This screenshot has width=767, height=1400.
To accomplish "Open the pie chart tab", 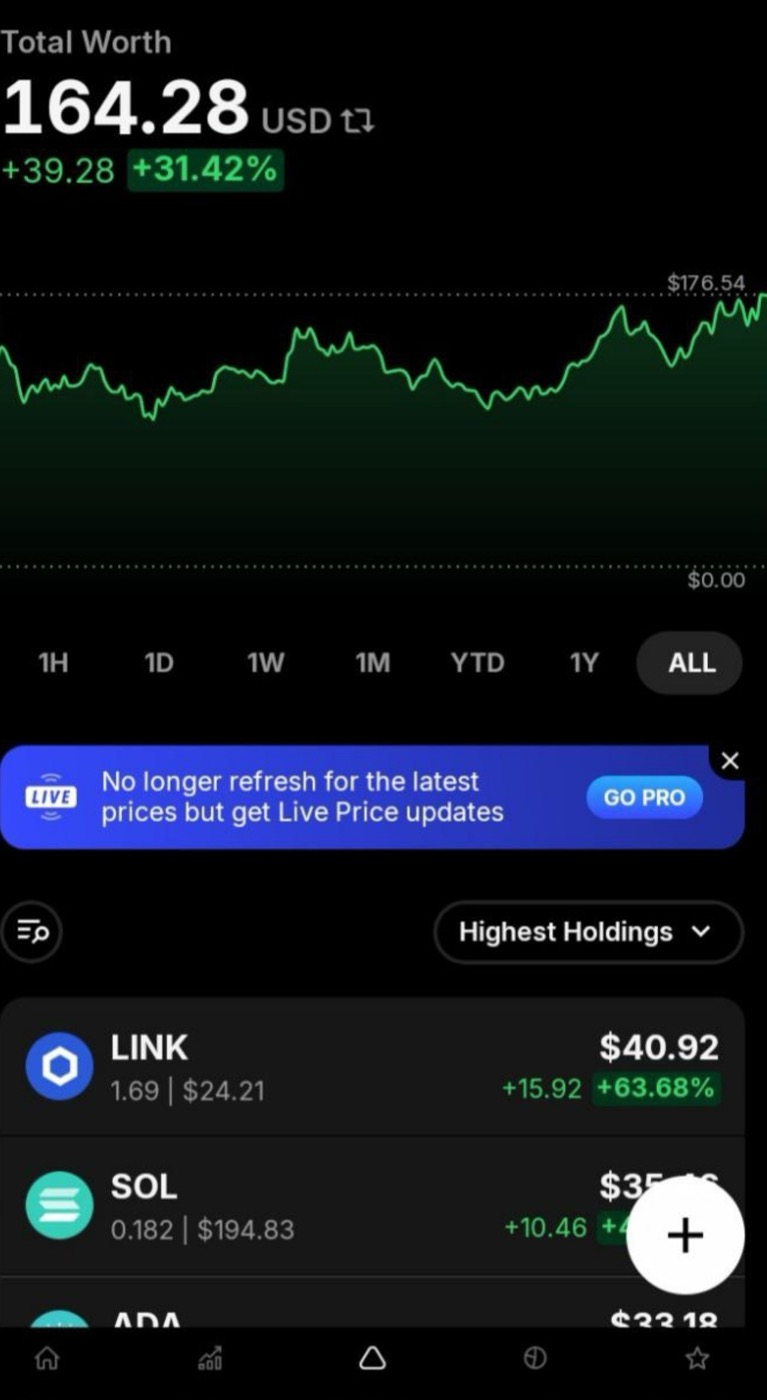I will tap(535, 1358).
